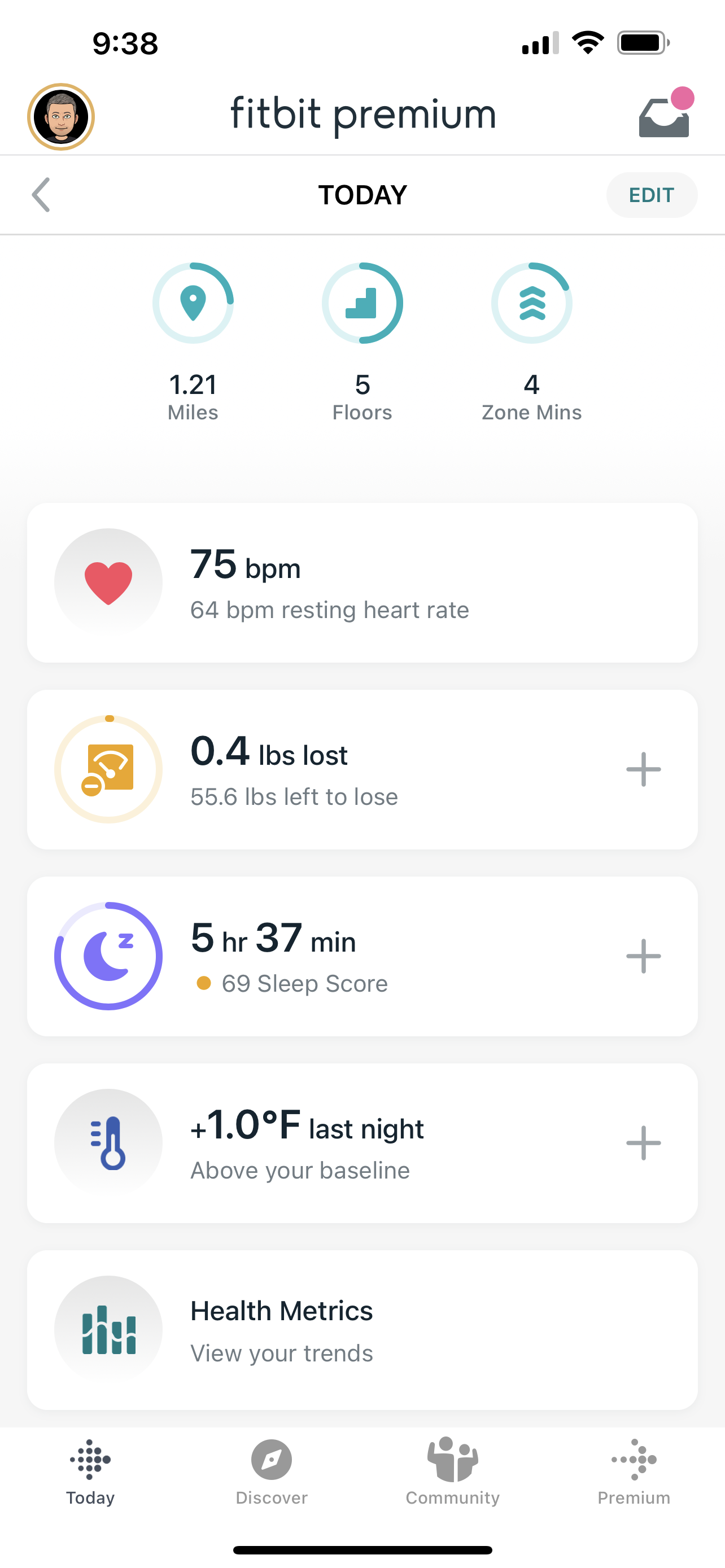Log a new weight entry with plus
This screenshot has width=725, height=1568.
pyautogui.click(x=643, y=769)
